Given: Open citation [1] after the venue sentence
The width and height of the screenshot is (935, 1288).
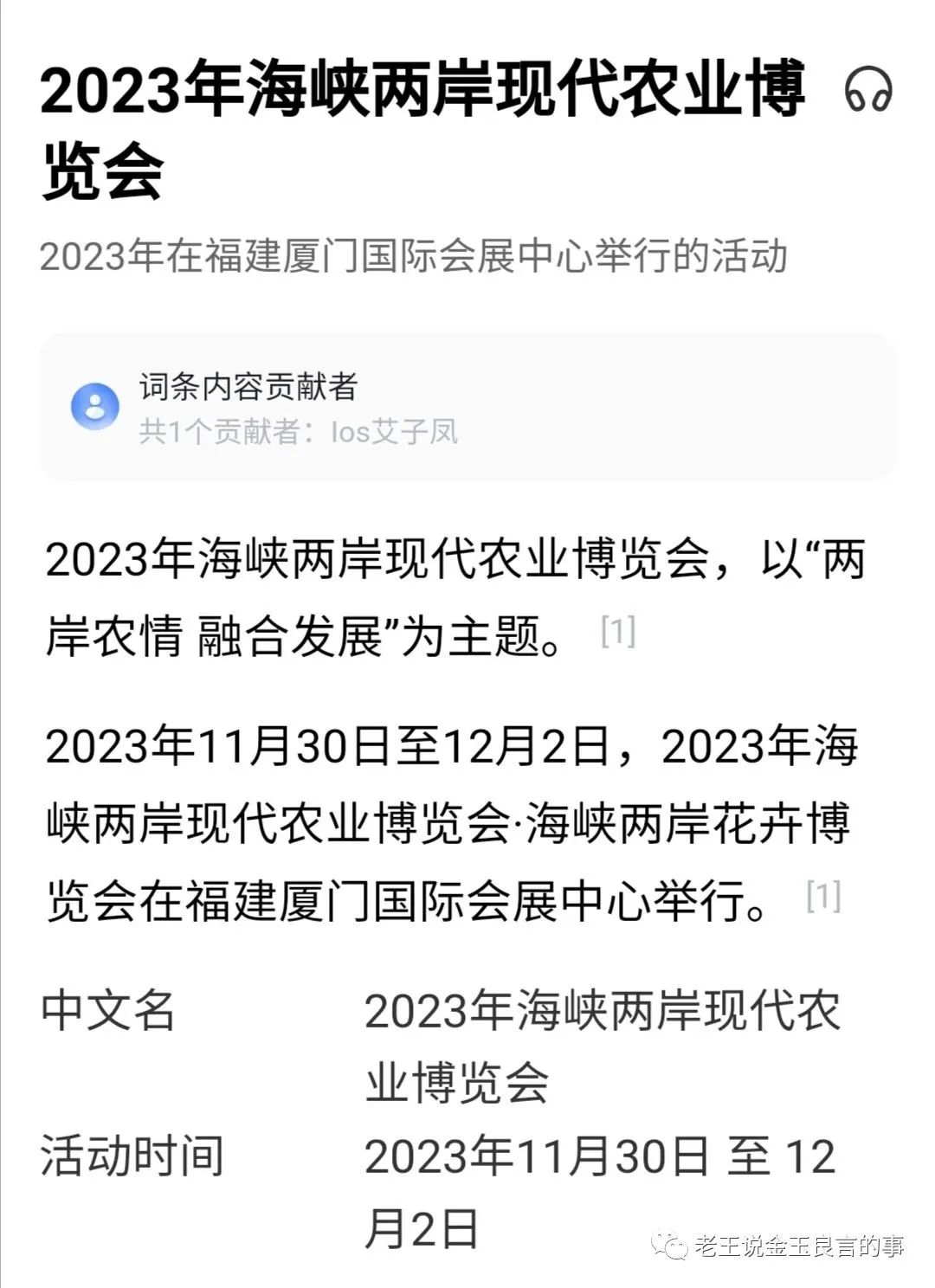Looking at the screenshot, I should [823, 896].
